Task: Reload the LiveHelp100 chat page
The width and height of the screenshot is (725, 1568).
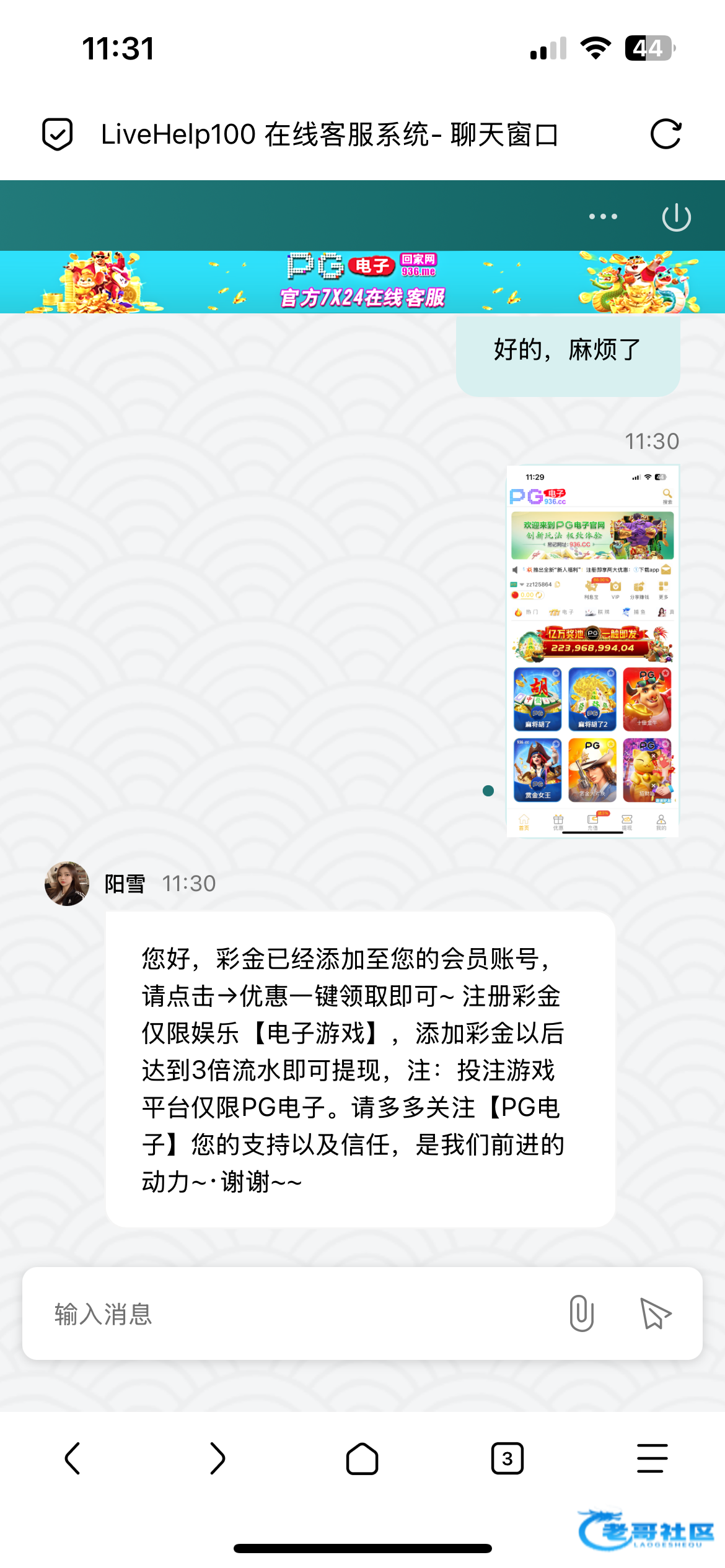Action: coord(666,134)
